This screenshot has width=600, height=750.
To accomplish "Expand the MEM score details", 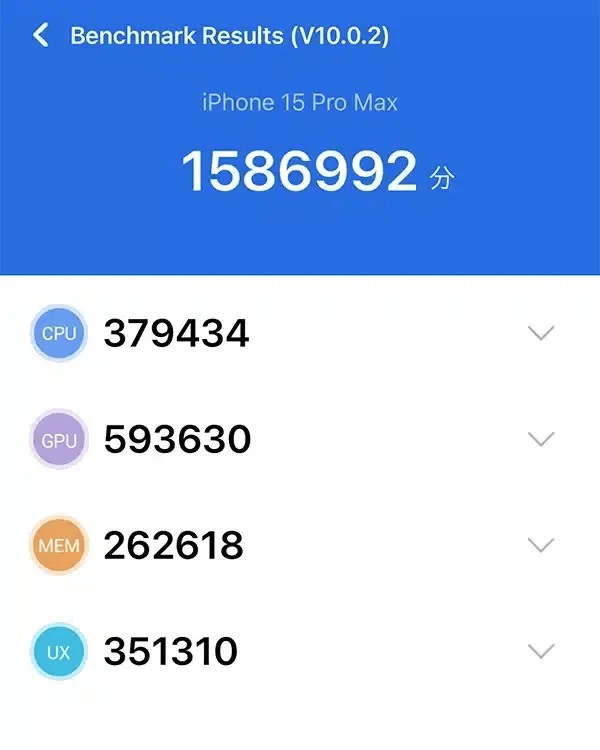I will tap(540, 545).
